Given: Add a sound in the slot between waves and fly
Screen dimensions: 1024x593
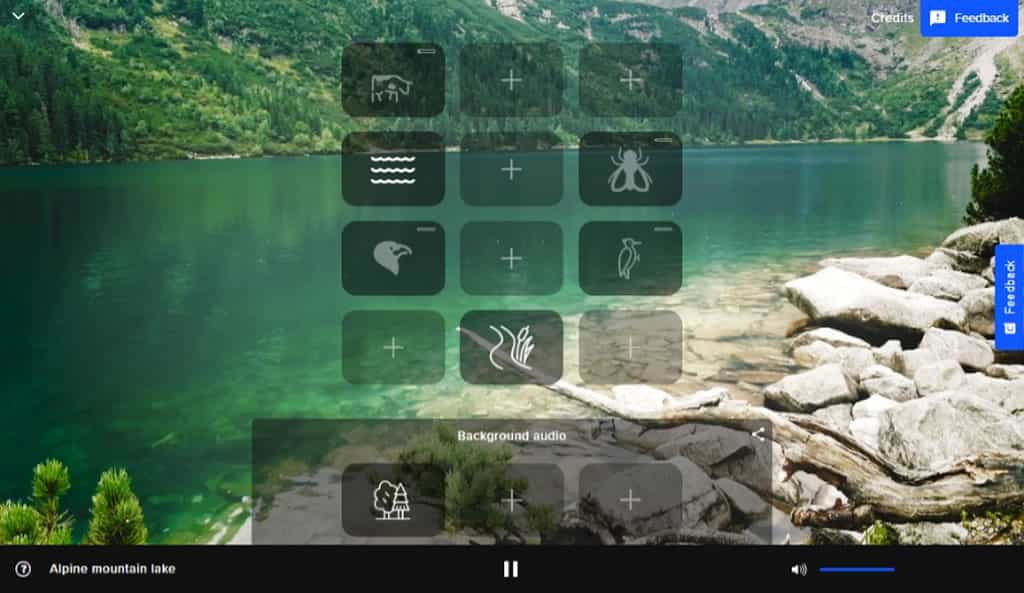Looking at the screenshot, I should pos(511,169).
